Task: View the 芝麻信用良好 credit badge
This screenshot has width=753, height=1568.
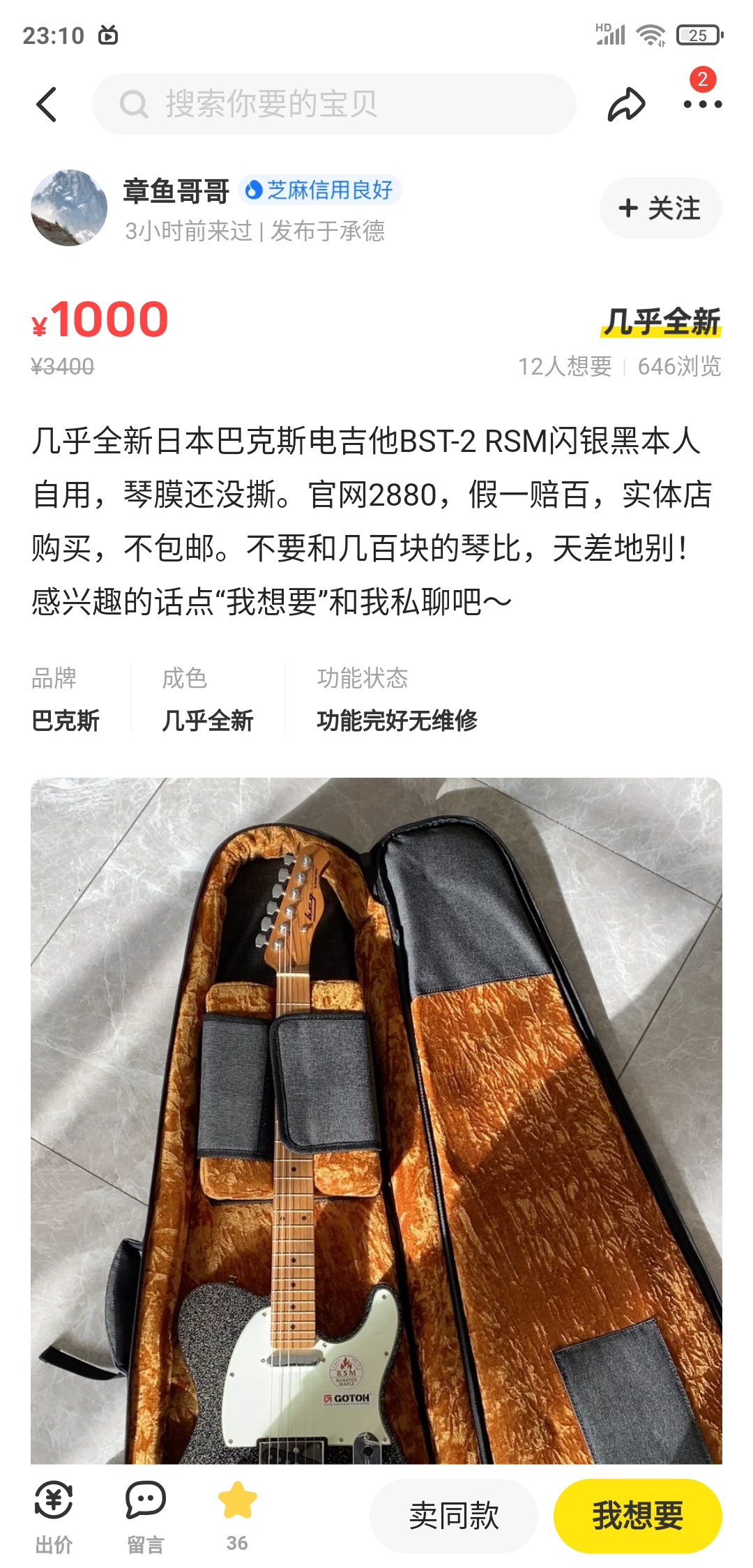Action: pos(321,190)
